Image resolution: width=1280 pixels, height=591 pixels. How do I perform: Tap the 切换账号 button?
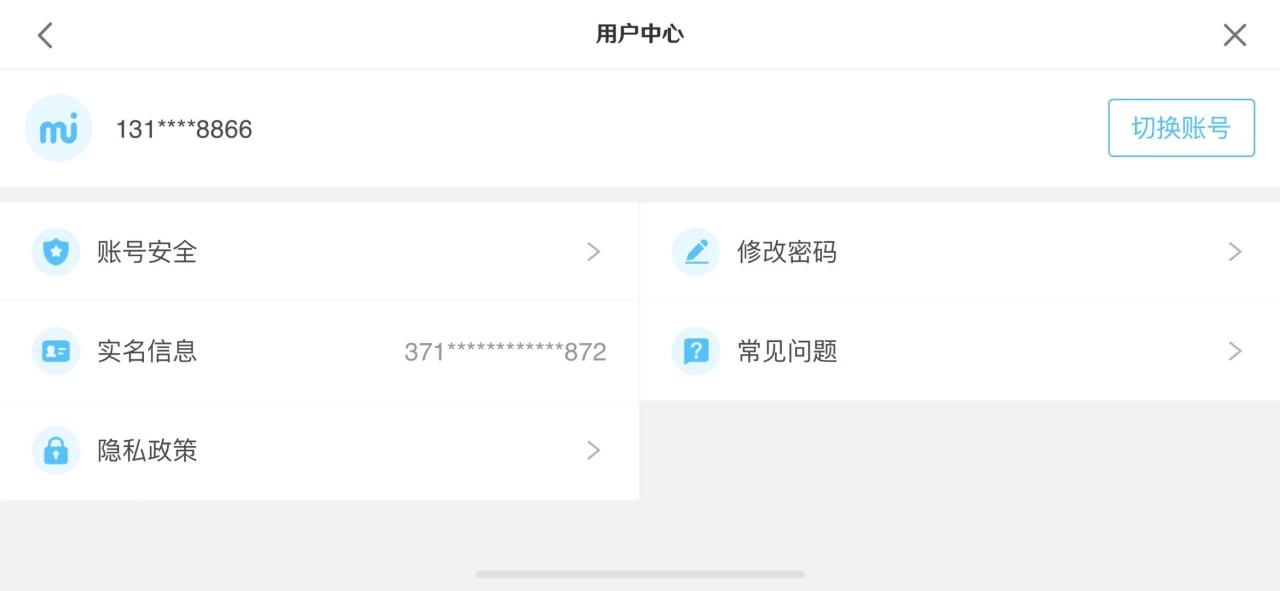coord(1181,128)
